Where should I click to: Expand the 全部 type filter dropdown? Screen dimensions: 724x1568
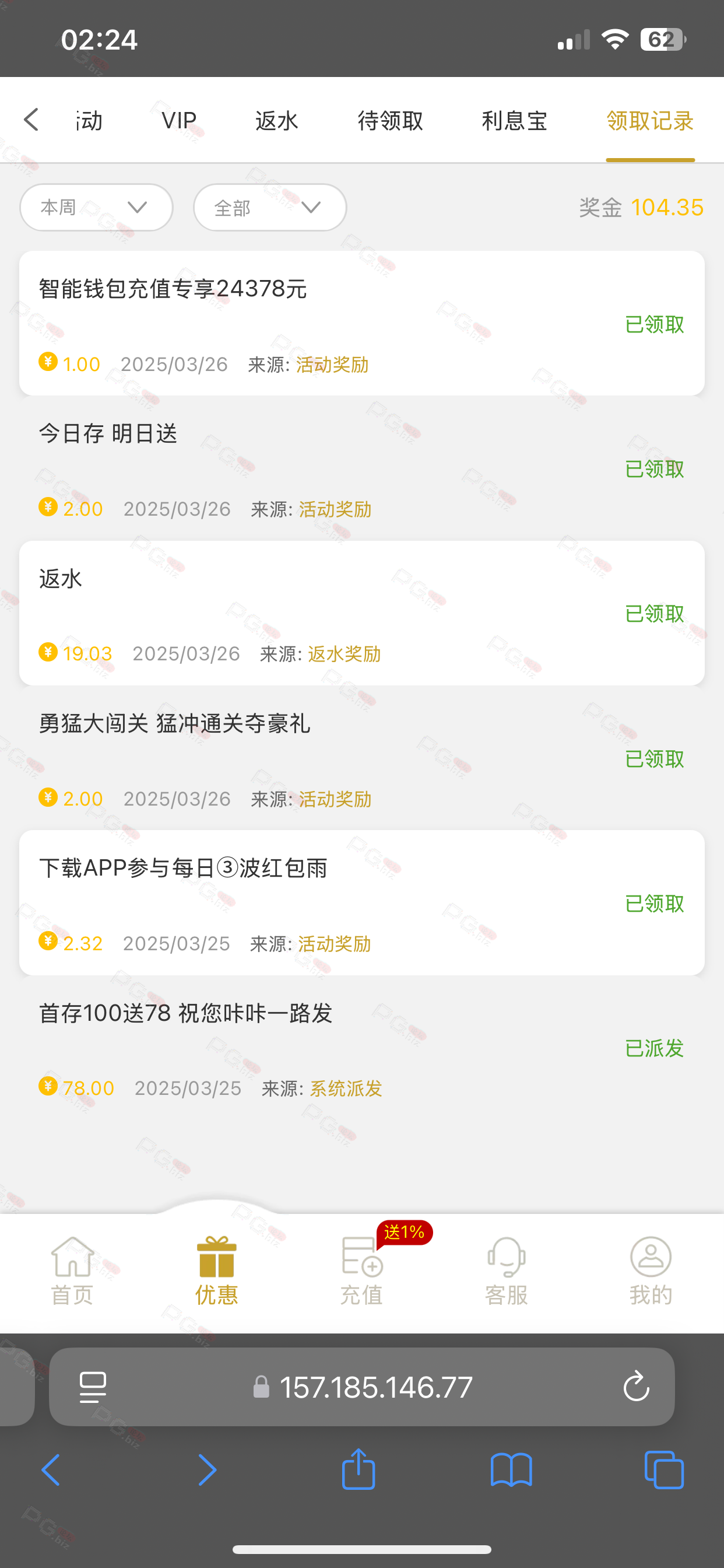269,208
